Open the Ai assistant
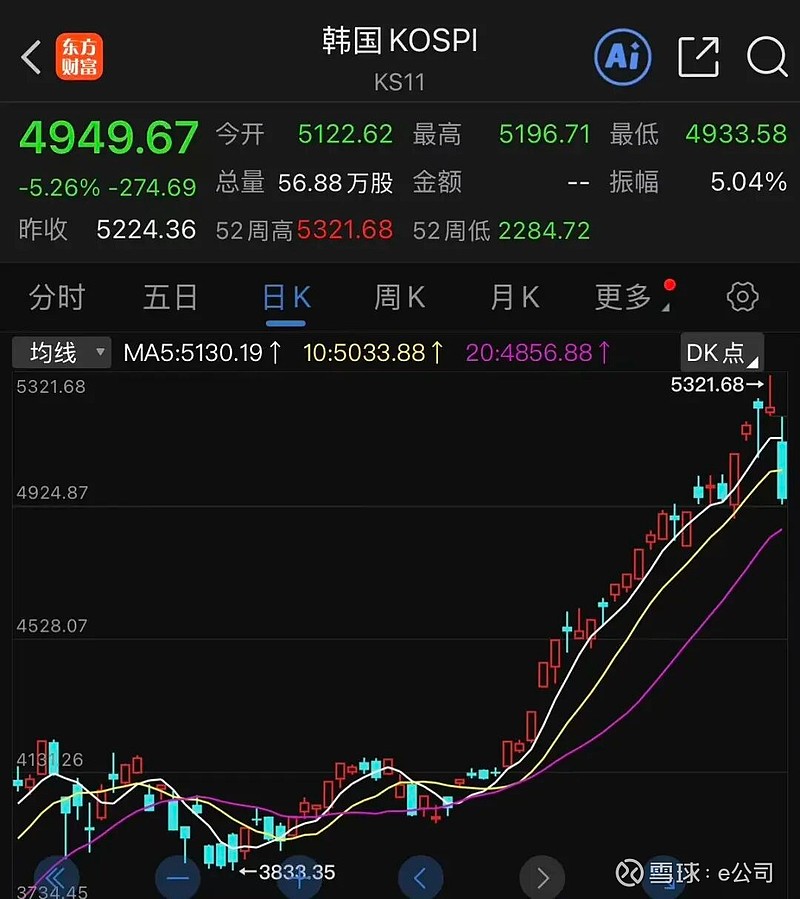This screenshot has width=800, height=899. 621,57
